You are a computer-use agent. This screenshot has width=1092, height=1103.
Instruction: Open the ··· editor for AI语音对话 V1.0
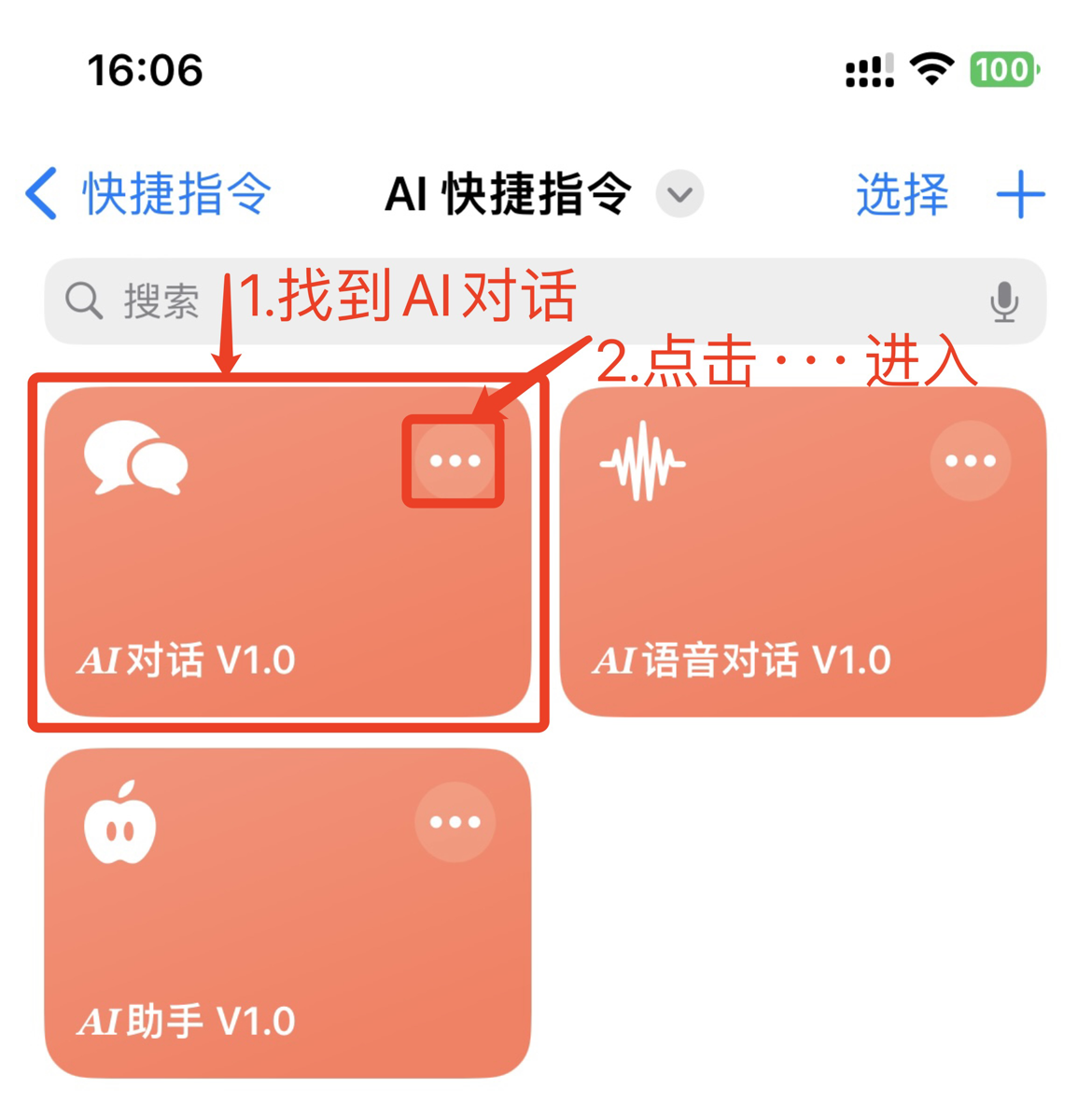[x=970, y=461]
